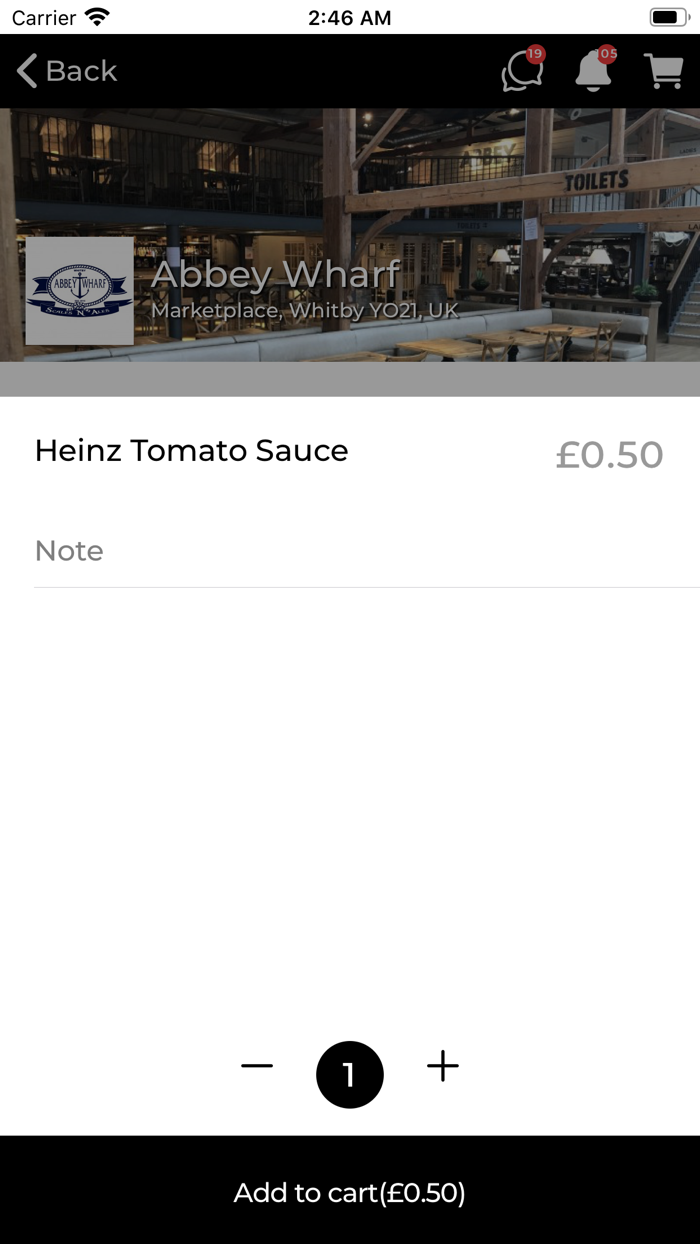The image size is (700, 1244).
Task: Add Heinz Tomato Sauce to cart
Action: (x=350, y=1192)
